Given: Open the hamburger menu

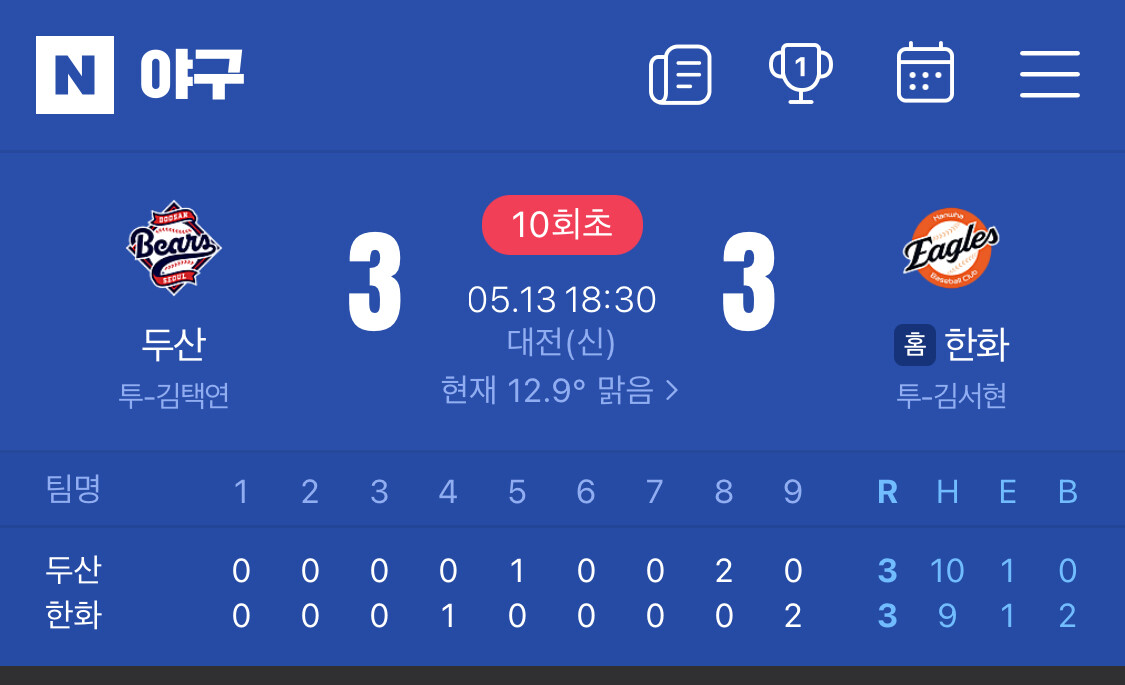Looking at the screenshot, I should click(x=1050, y=74).
